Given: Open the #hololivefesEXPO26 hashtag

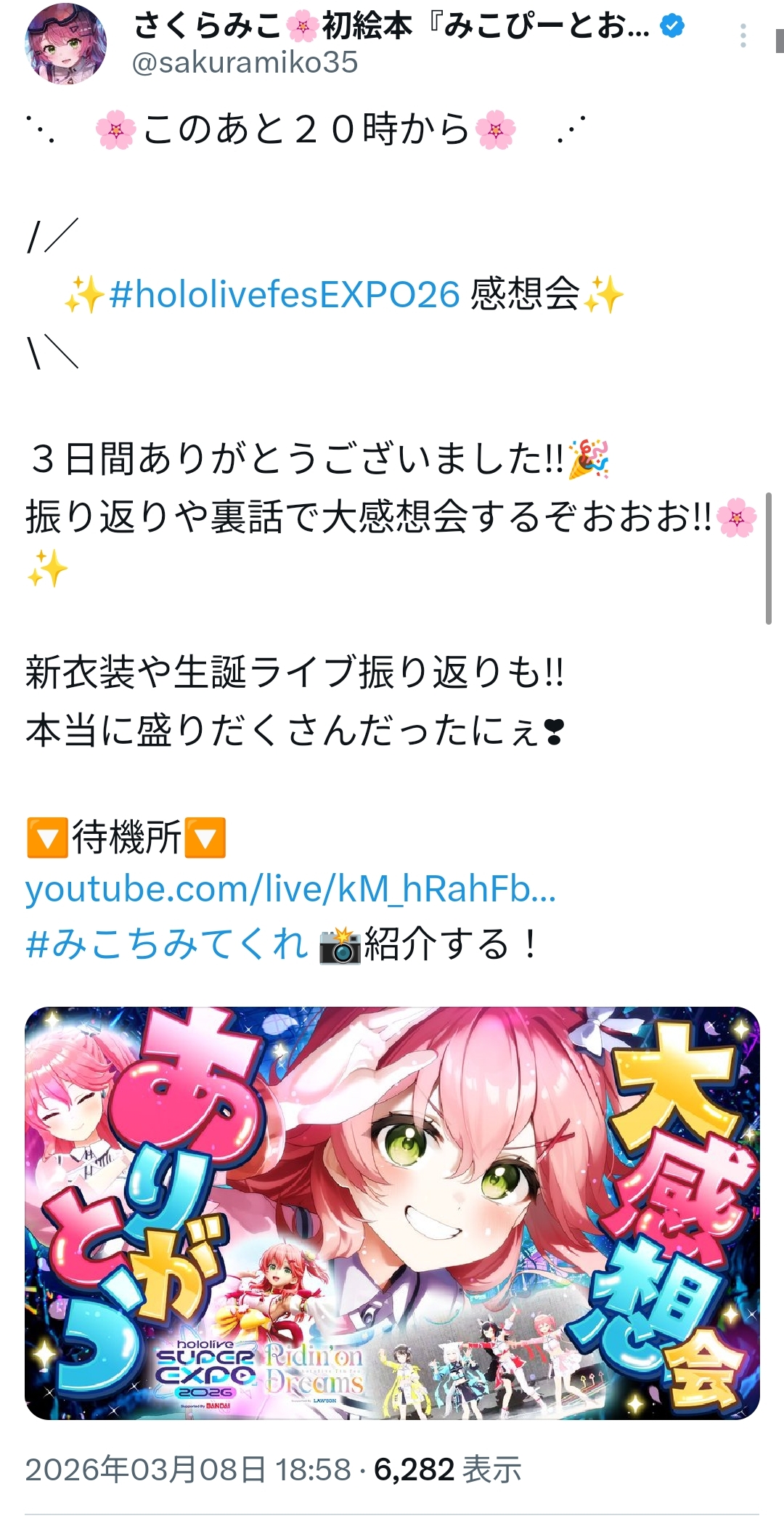Looking at the screenshot, I should tap(285, 295).
